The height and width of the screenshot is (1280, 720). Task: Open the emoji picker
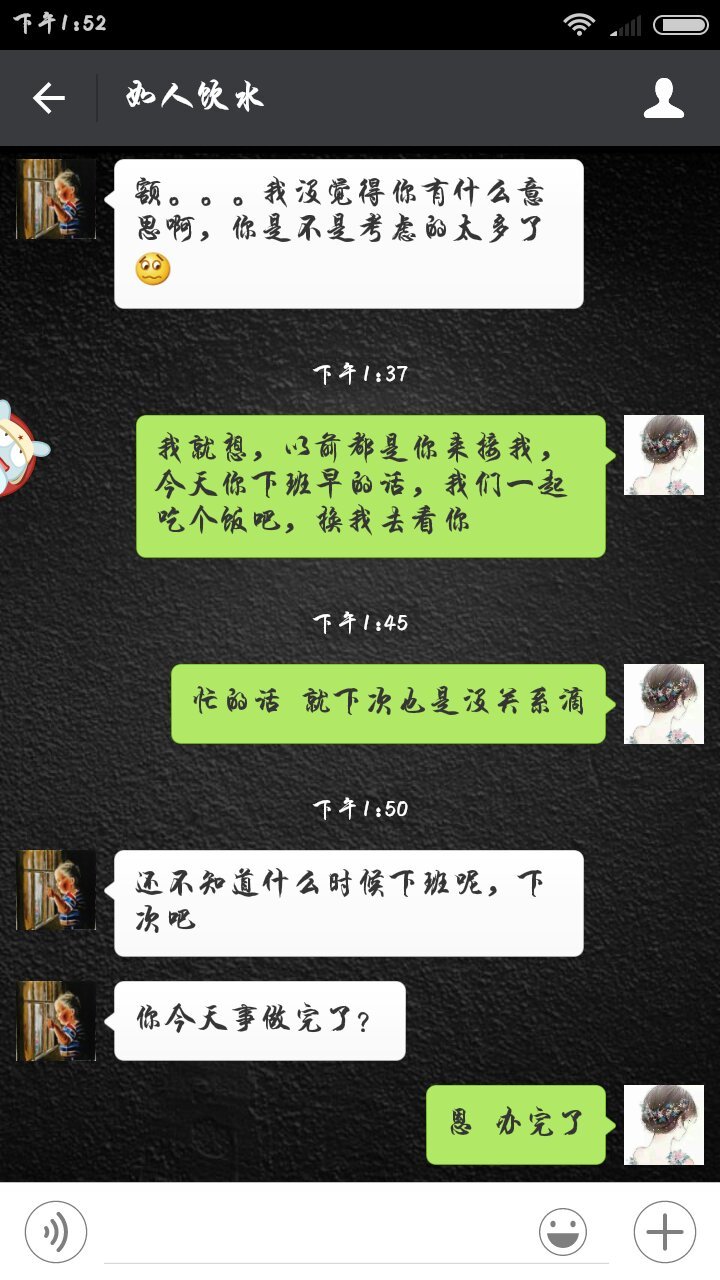[x=563, y=1232]
